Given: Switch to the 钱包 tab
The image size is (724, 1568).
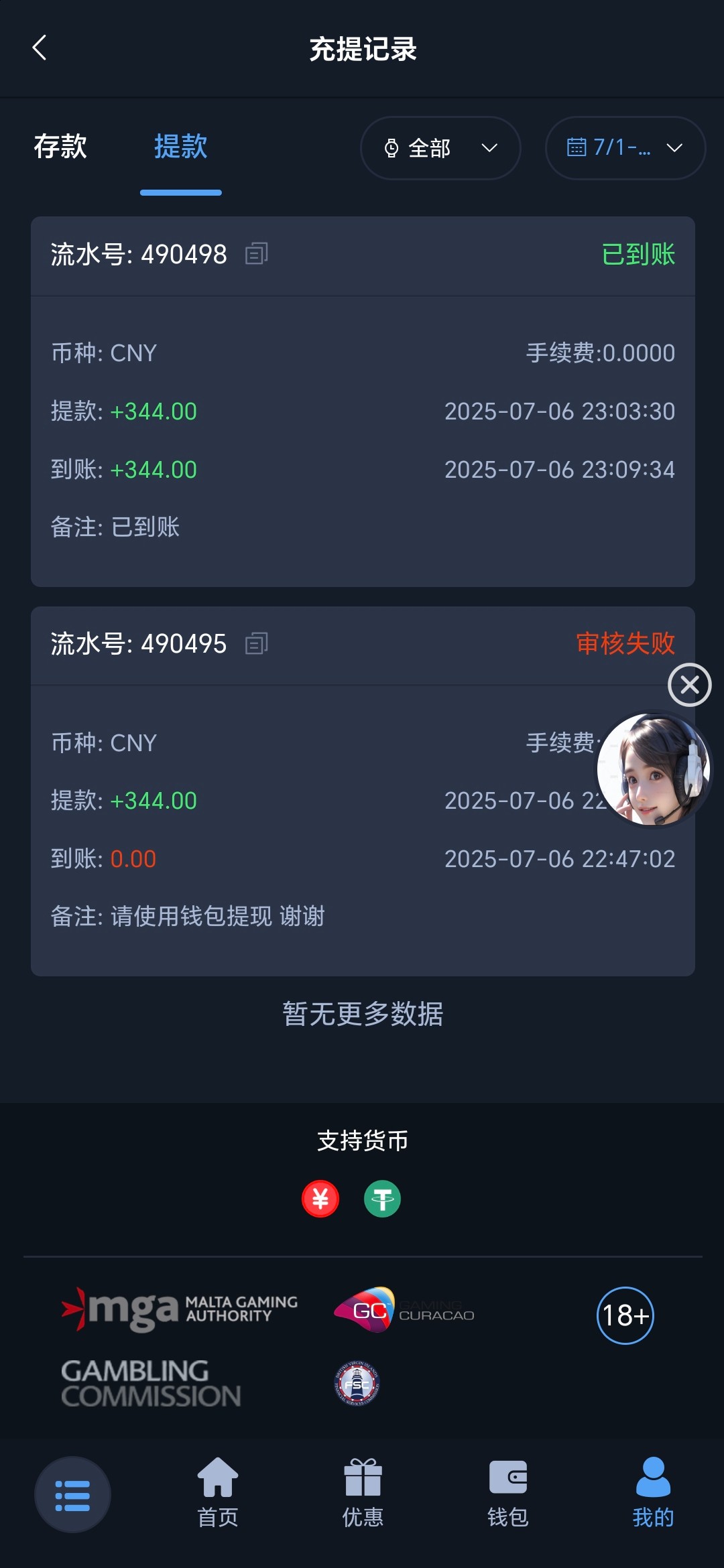Looking at the screenshot, I should 508,1493.
